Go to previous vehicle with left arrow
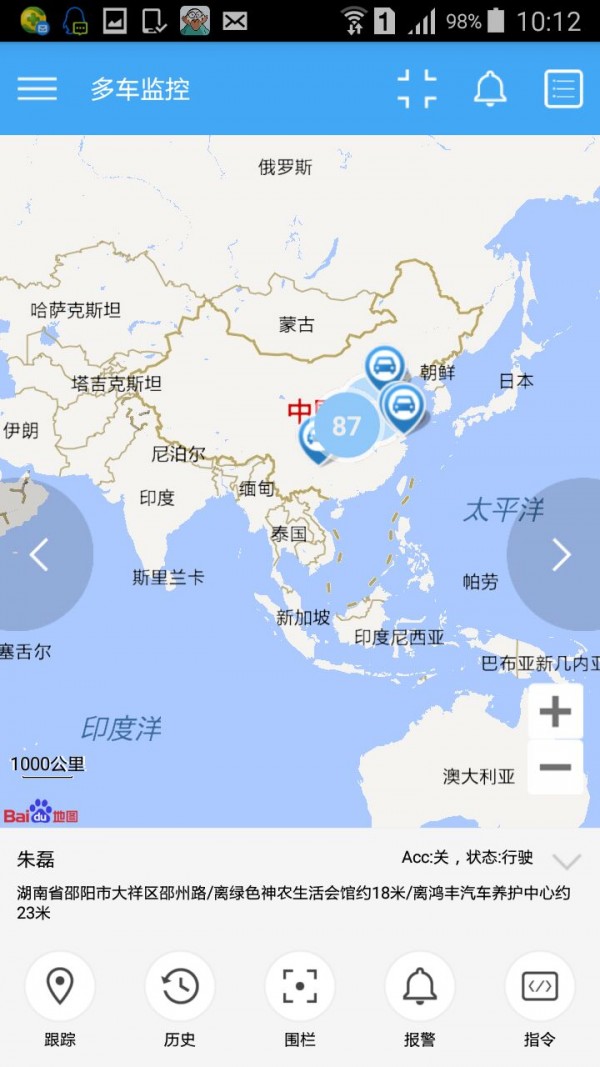Viewport: 600px width, 1067px height. click(x=38, y=554)
